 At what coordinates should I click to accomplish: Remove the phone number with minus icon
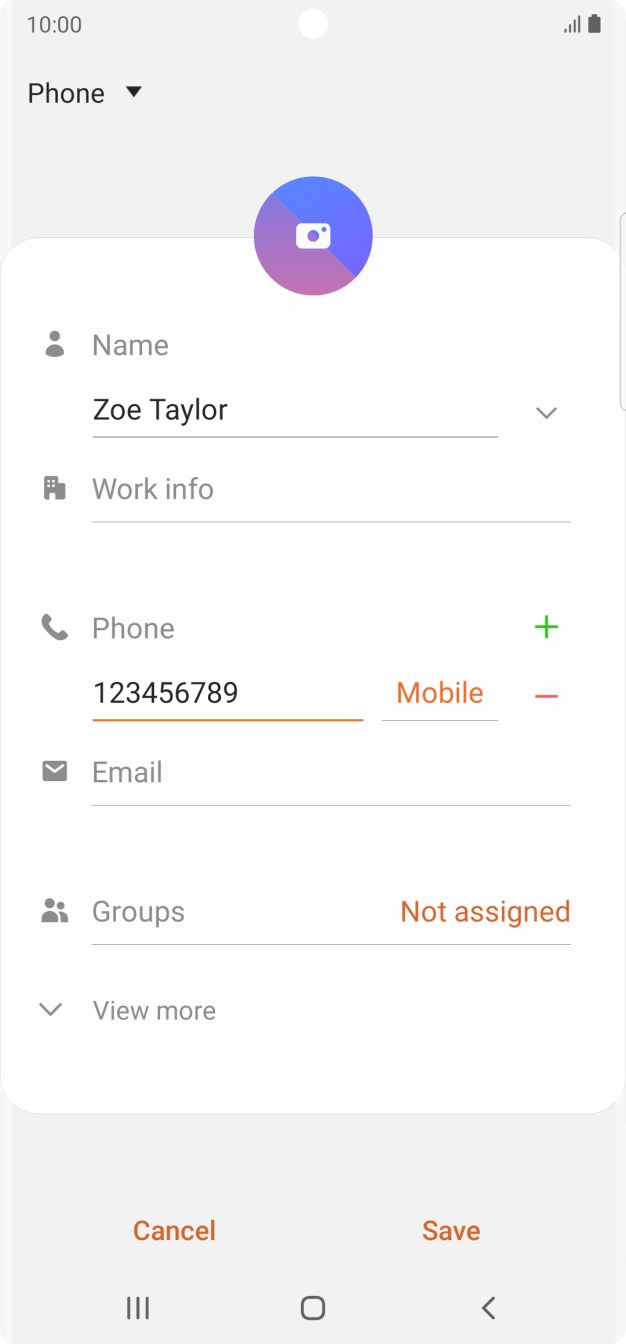tap(546, 695)
